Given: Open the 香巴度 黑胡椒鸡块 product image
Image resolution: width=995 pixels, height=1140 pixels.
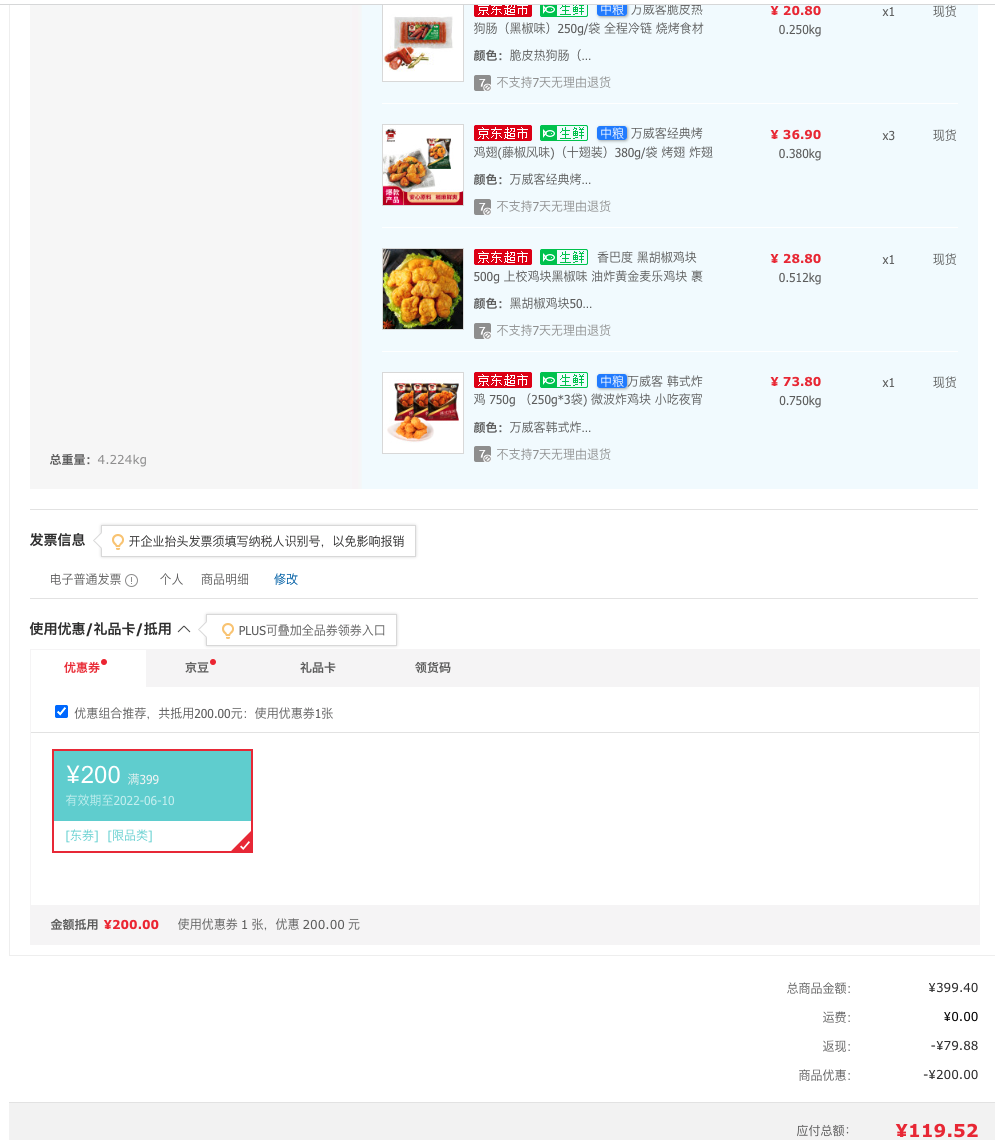Looking at the screenshot, I should [423, 289].
